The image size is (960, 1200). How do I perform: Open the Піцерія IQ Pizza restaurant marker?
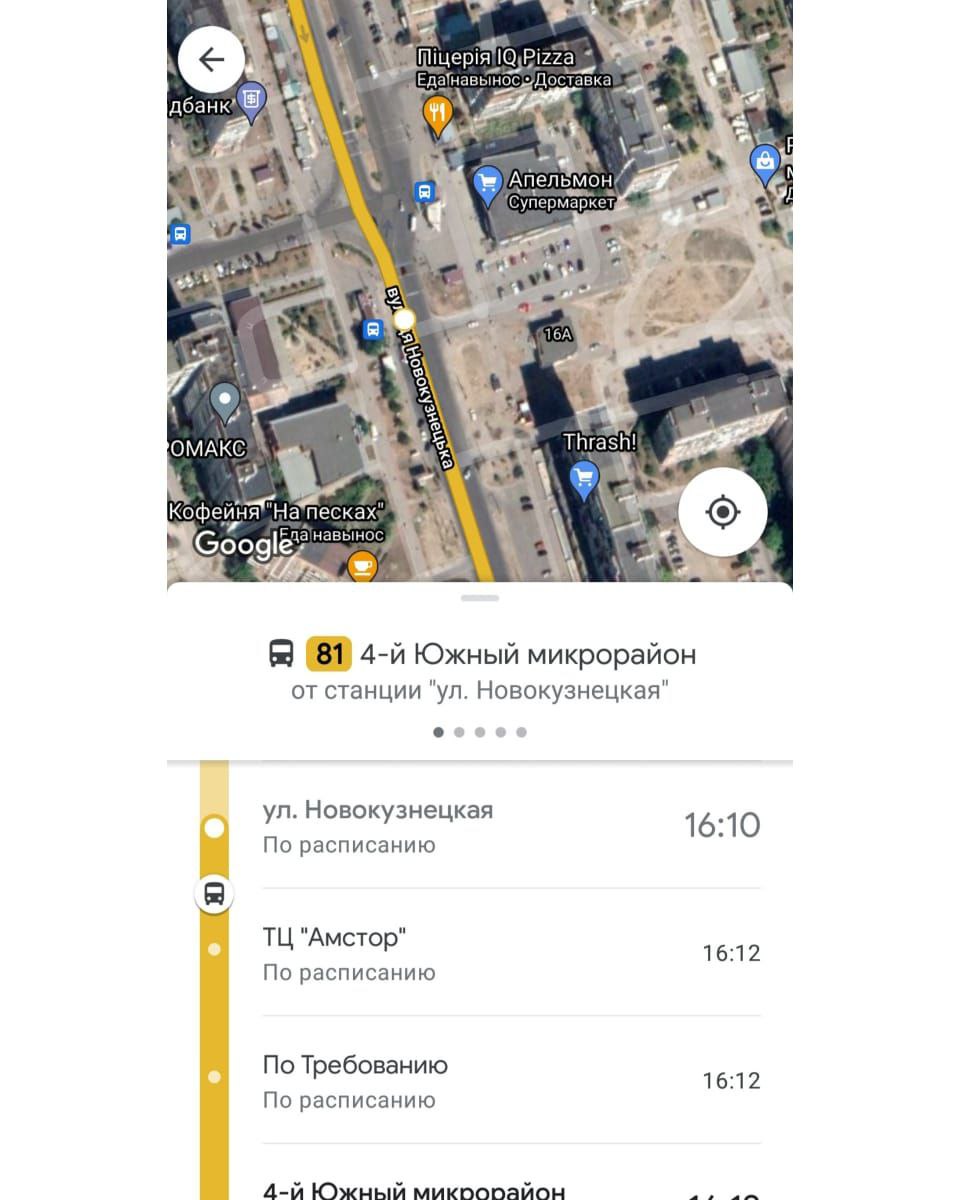[437, 113]
